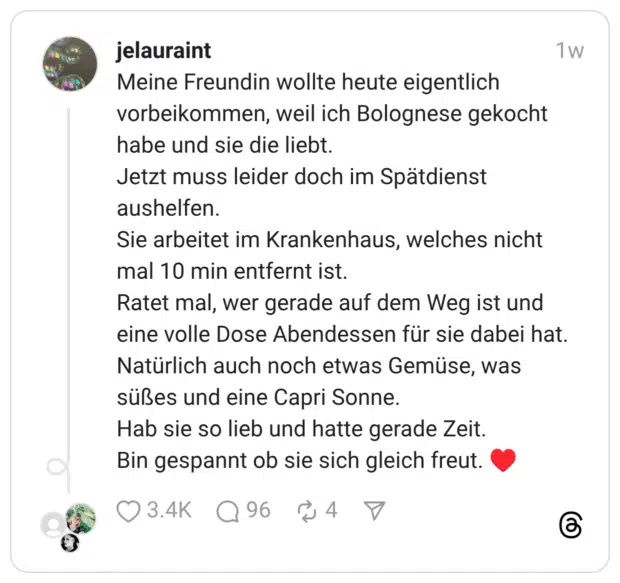Screen dimensions: 620x583
Task: Like the post by jelauraint
Action: point(130,511)
